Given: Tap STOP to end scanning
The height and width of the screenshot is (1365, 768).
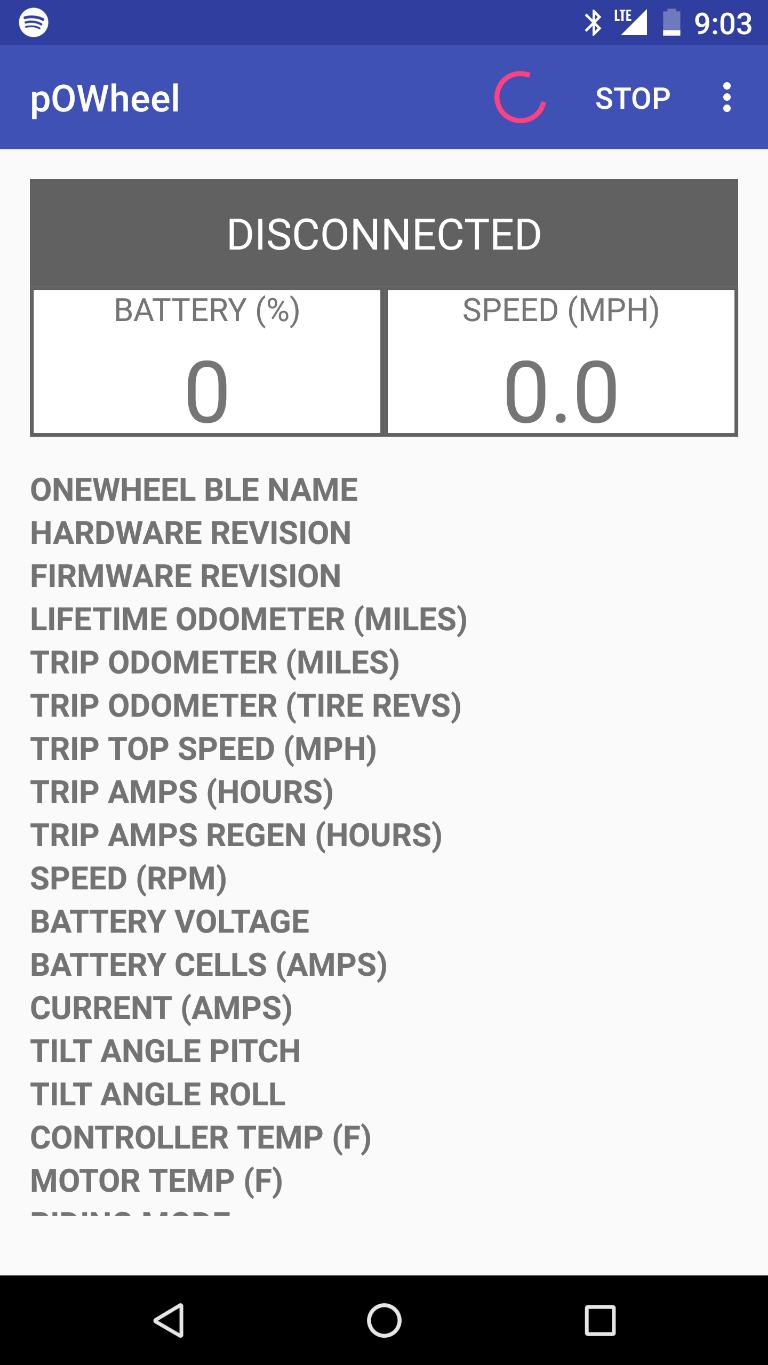Looking at the screenshot, I should point(632,98).
